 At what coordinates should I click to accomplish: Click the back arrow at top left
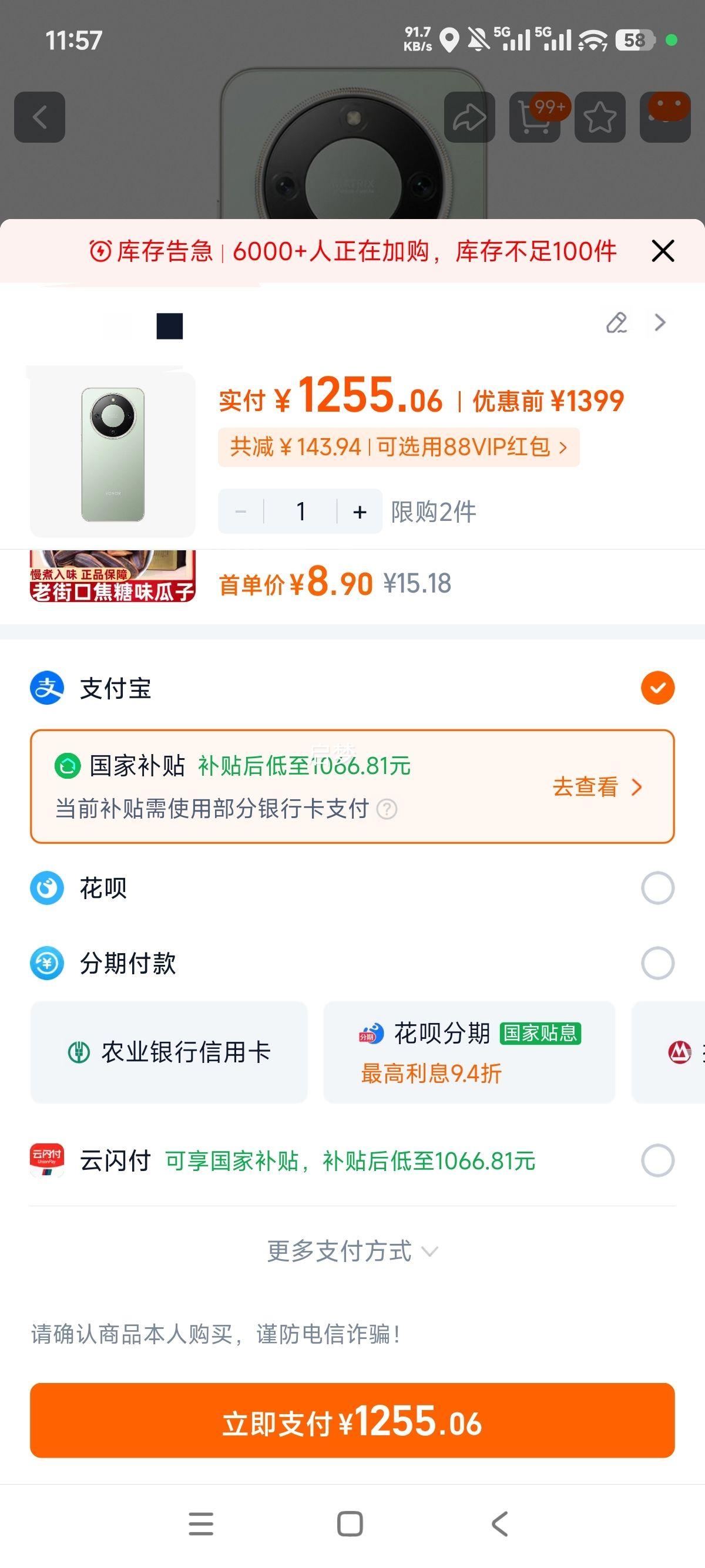[x=40, y=117]
